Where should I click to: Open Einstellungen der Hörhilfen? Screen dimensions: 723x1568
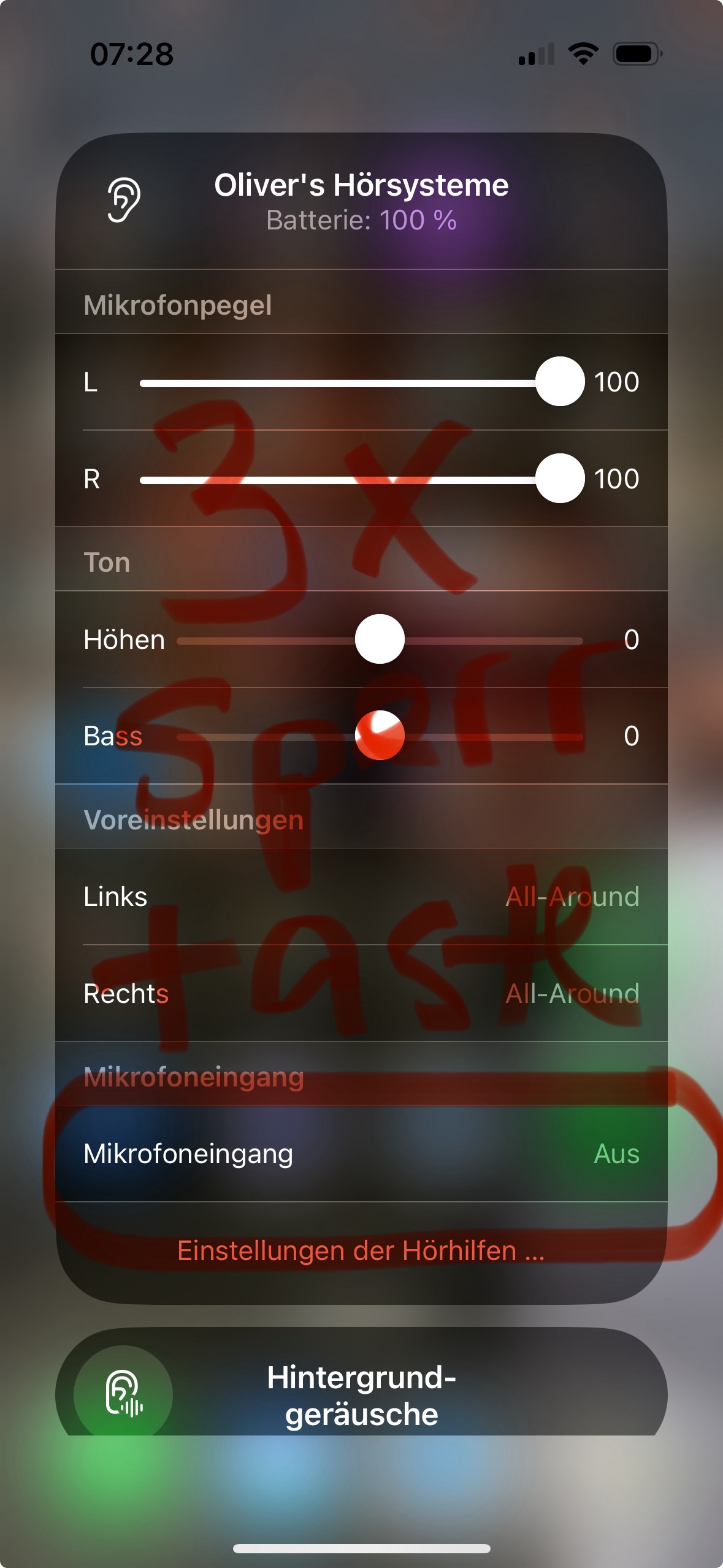click(x=361, y=1251)
